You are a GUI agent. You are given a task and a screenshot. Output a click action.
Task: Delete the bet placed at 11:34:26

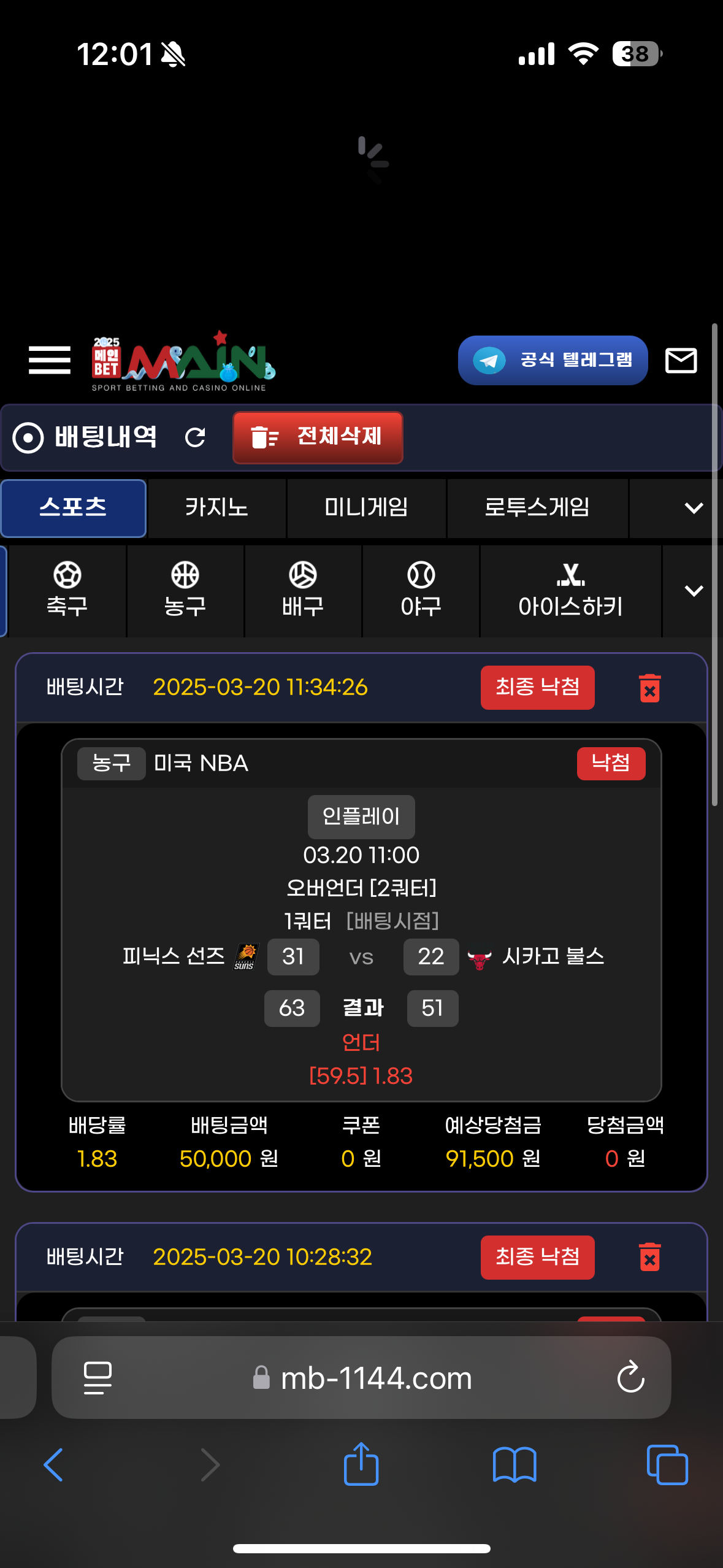click(x=649, y=688)
